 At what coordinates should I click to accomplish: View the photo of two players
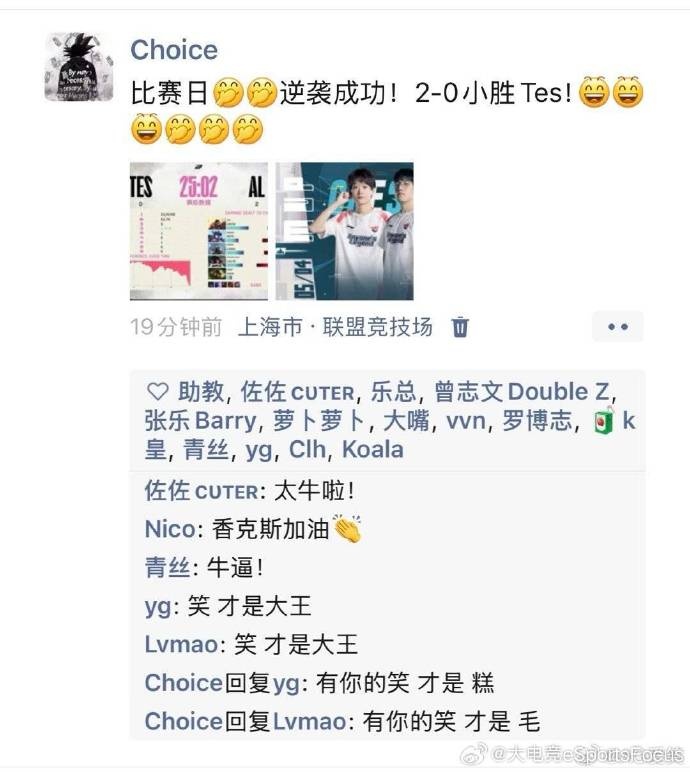point(344,231)
